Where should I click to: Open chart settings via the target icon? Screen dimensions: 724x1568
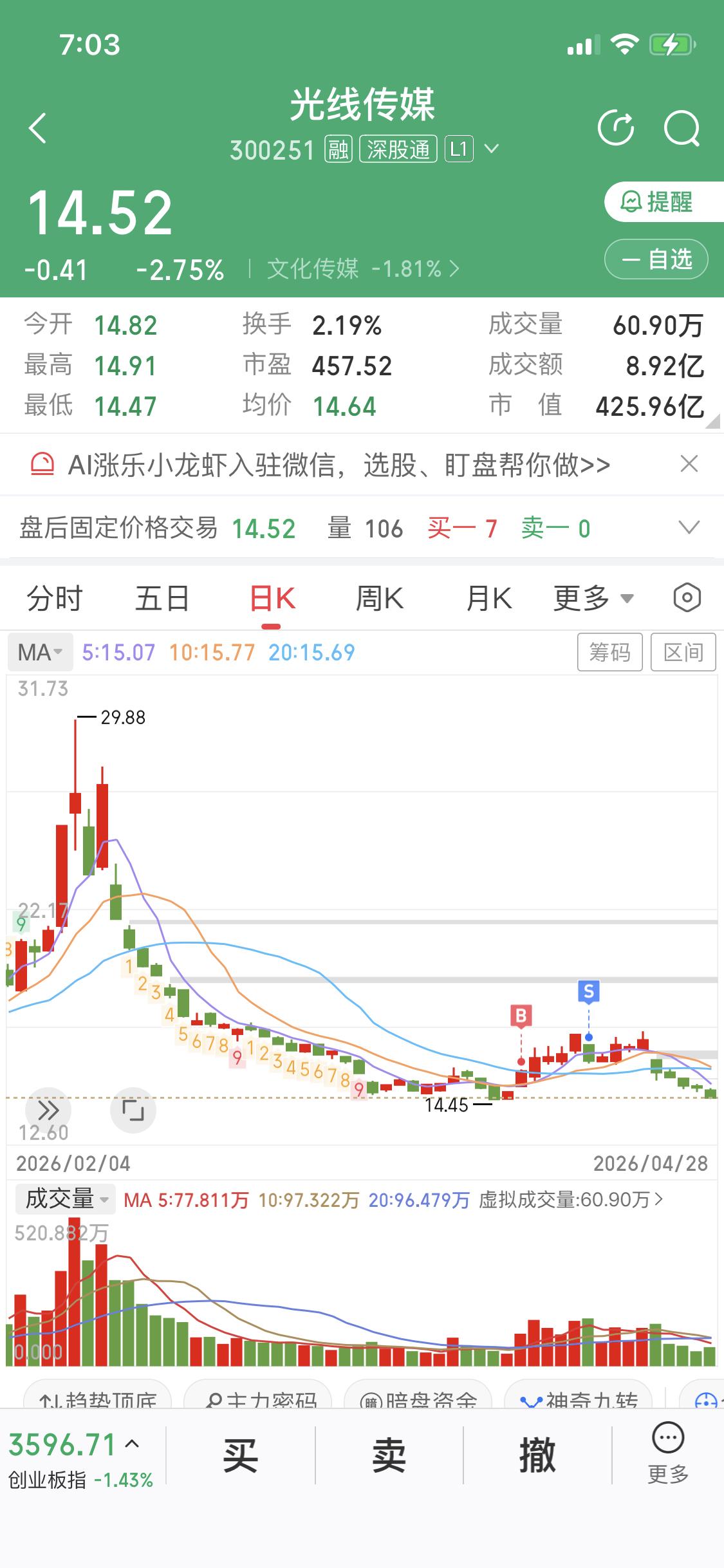[x=685, y=597]
